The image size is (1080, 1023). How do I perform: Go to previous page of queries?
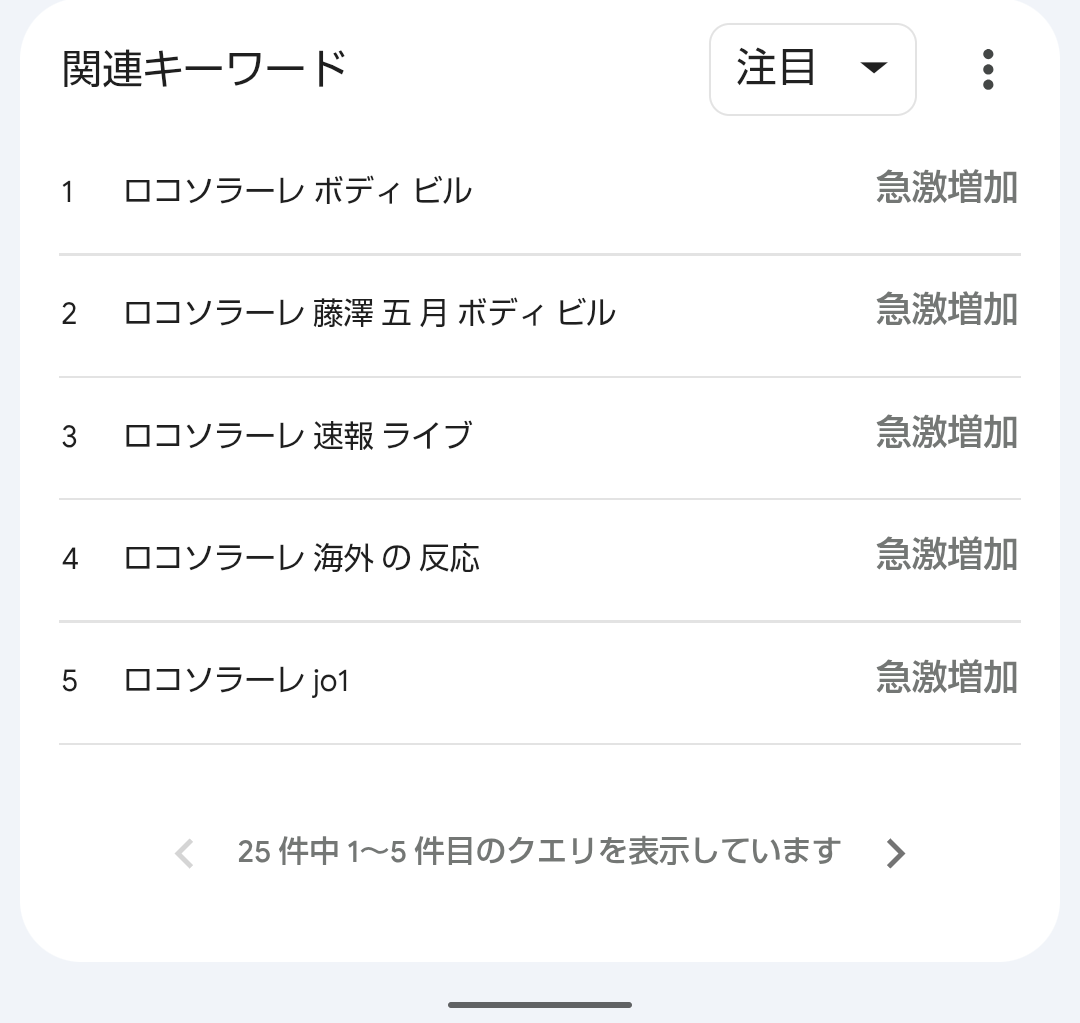[x=185, y=853]
